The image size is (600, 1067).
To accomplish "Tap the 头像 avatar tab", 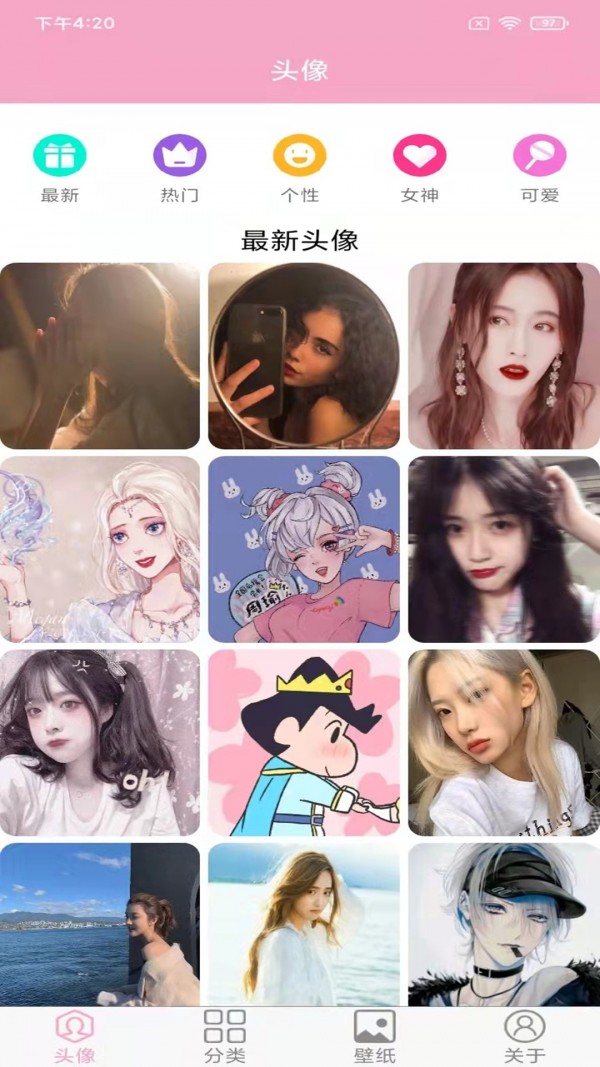I will pyautogui.click(x=75, y=1036).
